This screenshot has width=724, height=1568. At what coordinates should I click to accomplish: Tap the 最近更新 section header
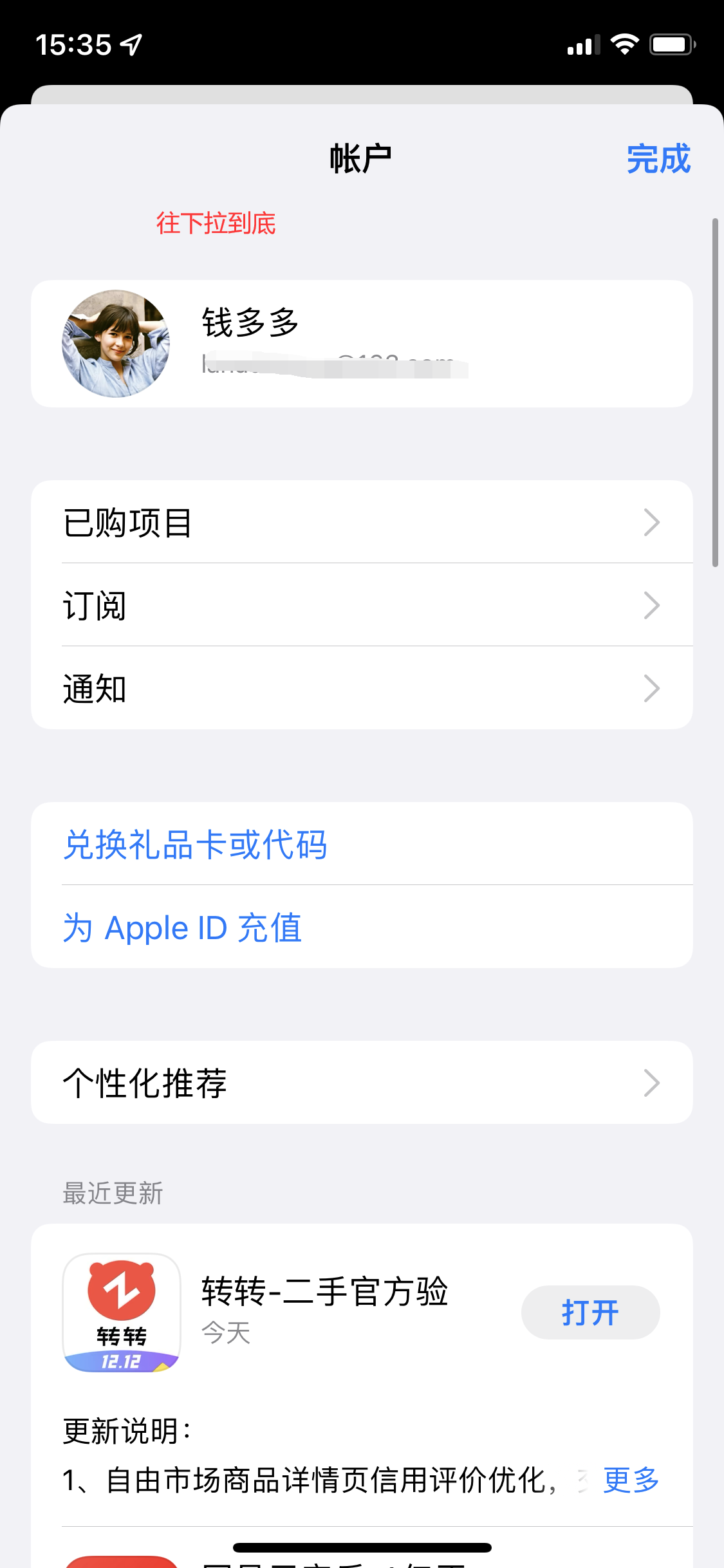click(x=113, y=1193)
